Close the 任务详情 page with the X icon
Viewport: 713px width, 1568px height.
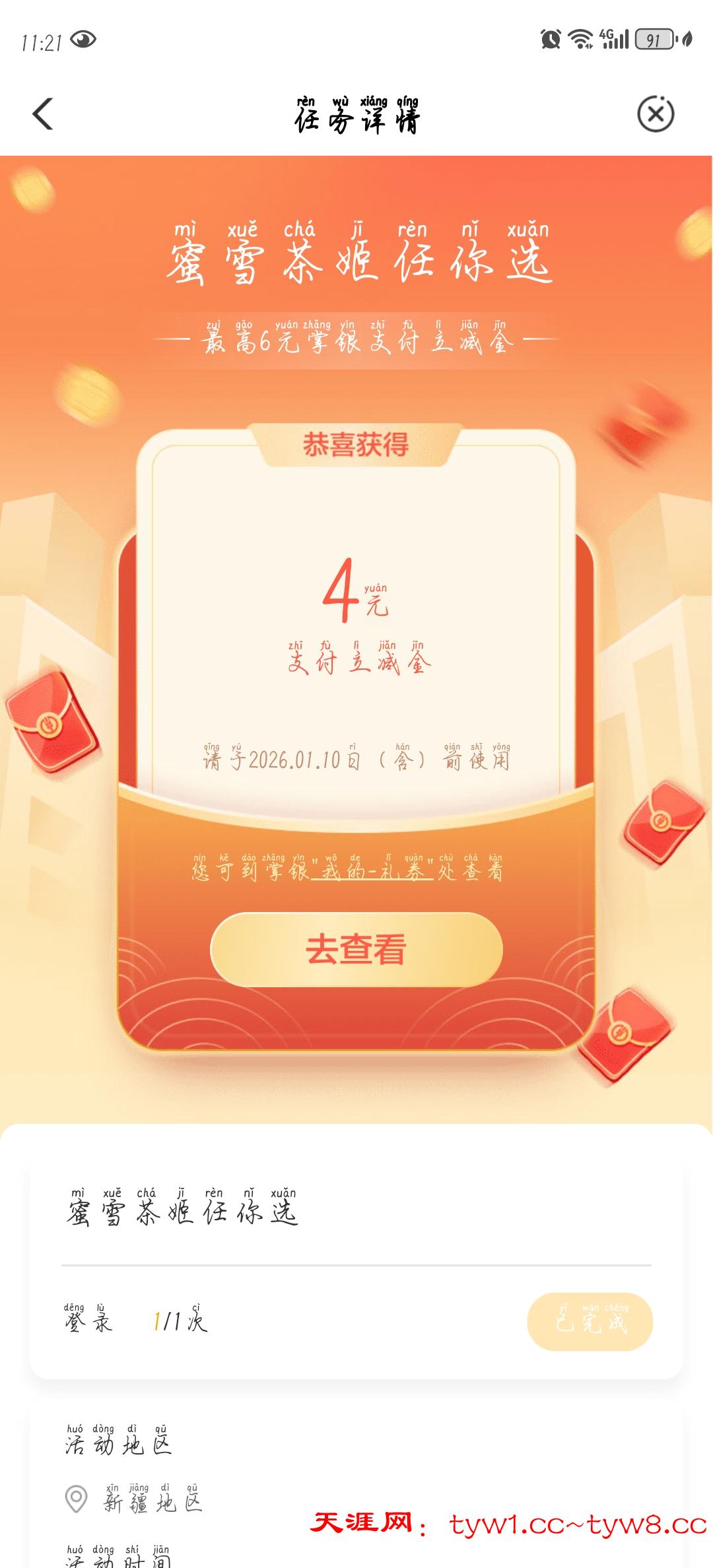655,114
